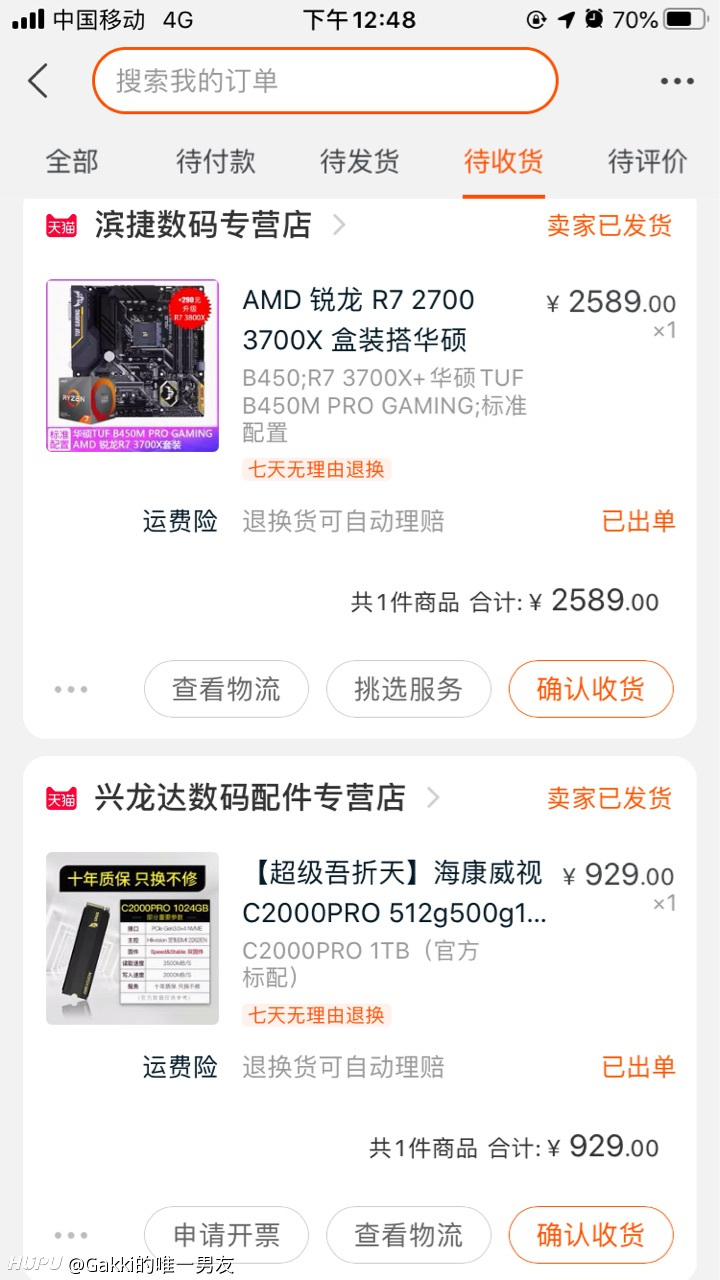Switch to the 全部 tab
The width and height of the screenshot is (720, 1280).
72,161
